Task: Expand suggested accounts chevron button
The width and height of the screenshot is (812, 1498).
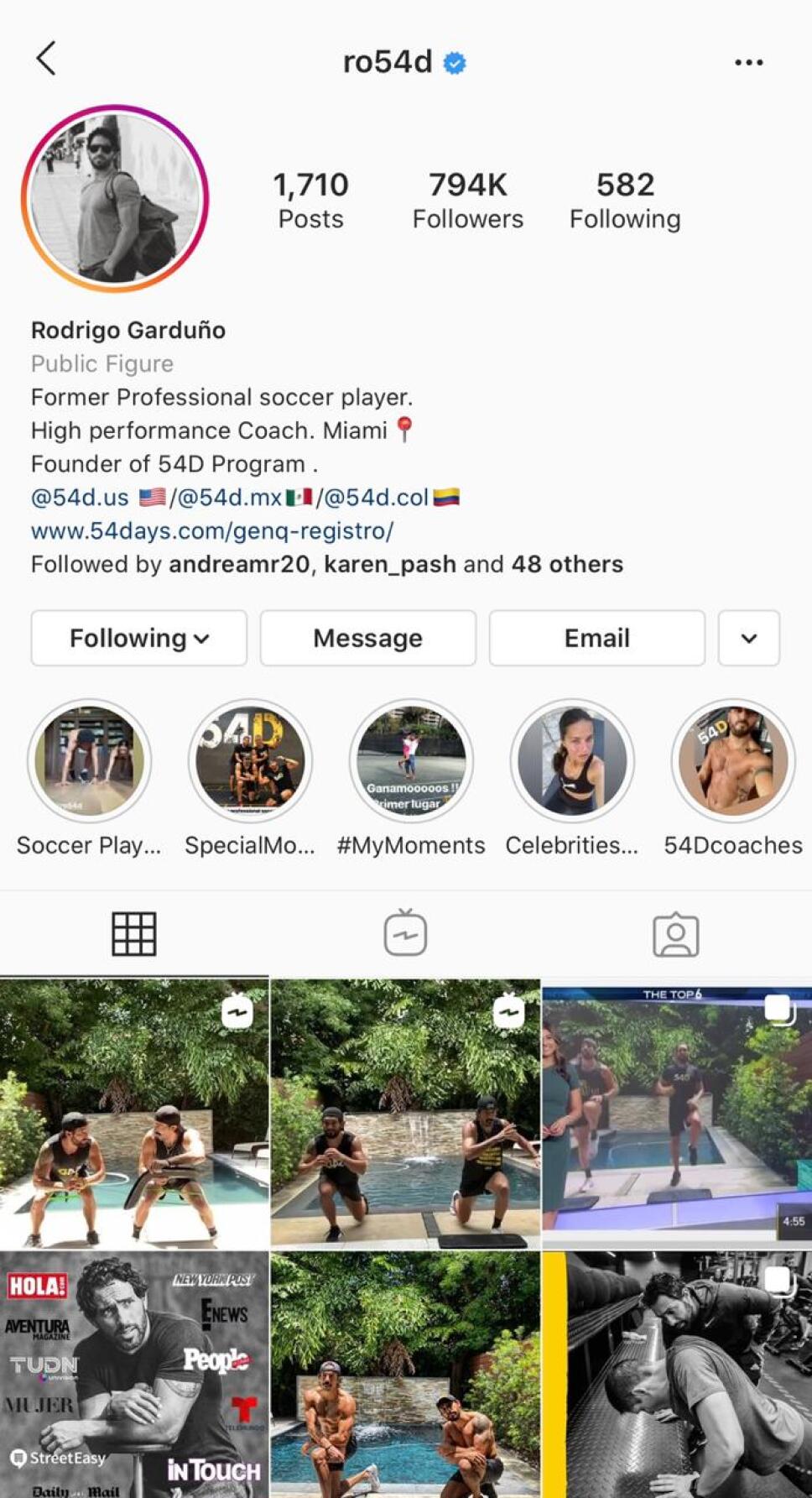Action: (748, 638)
